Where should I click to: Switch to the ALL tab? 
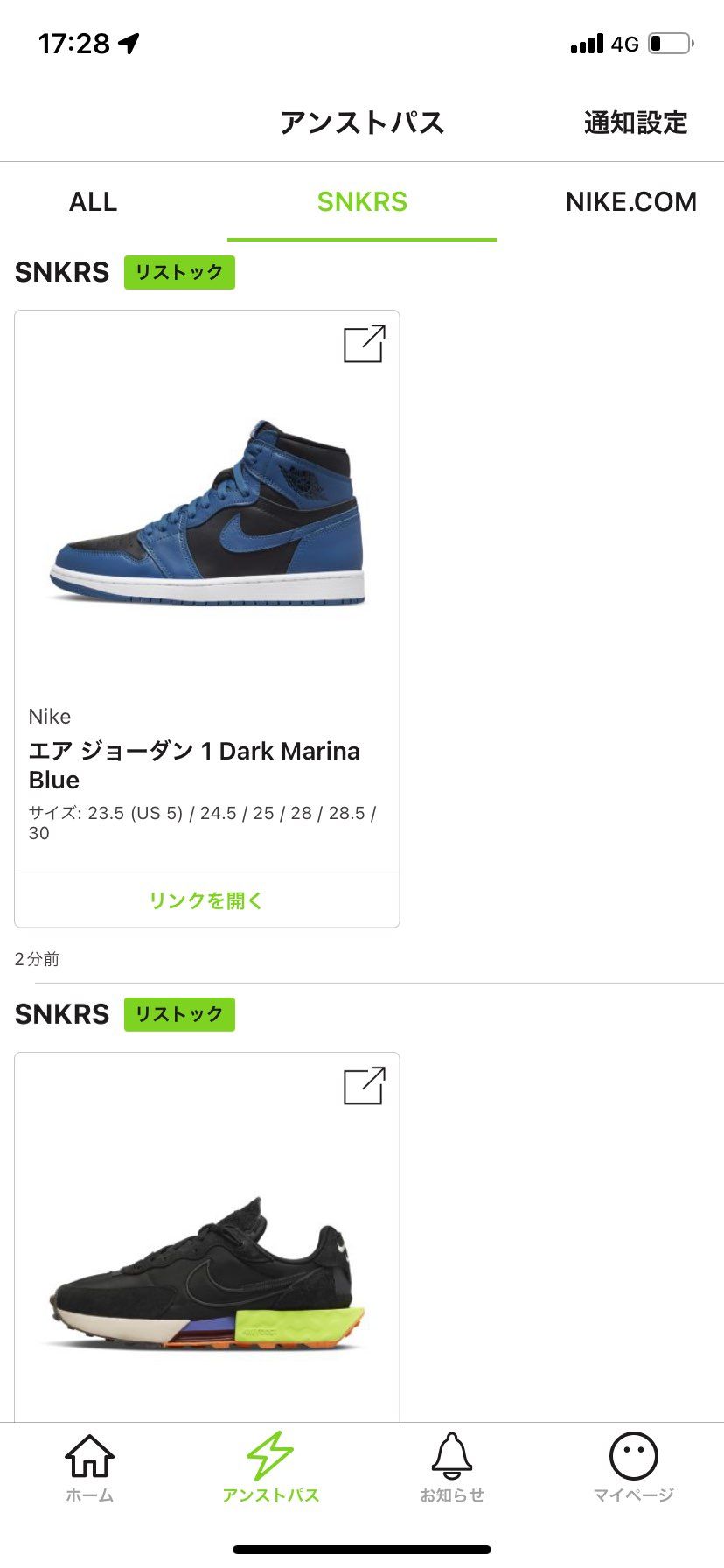[93, 202]
